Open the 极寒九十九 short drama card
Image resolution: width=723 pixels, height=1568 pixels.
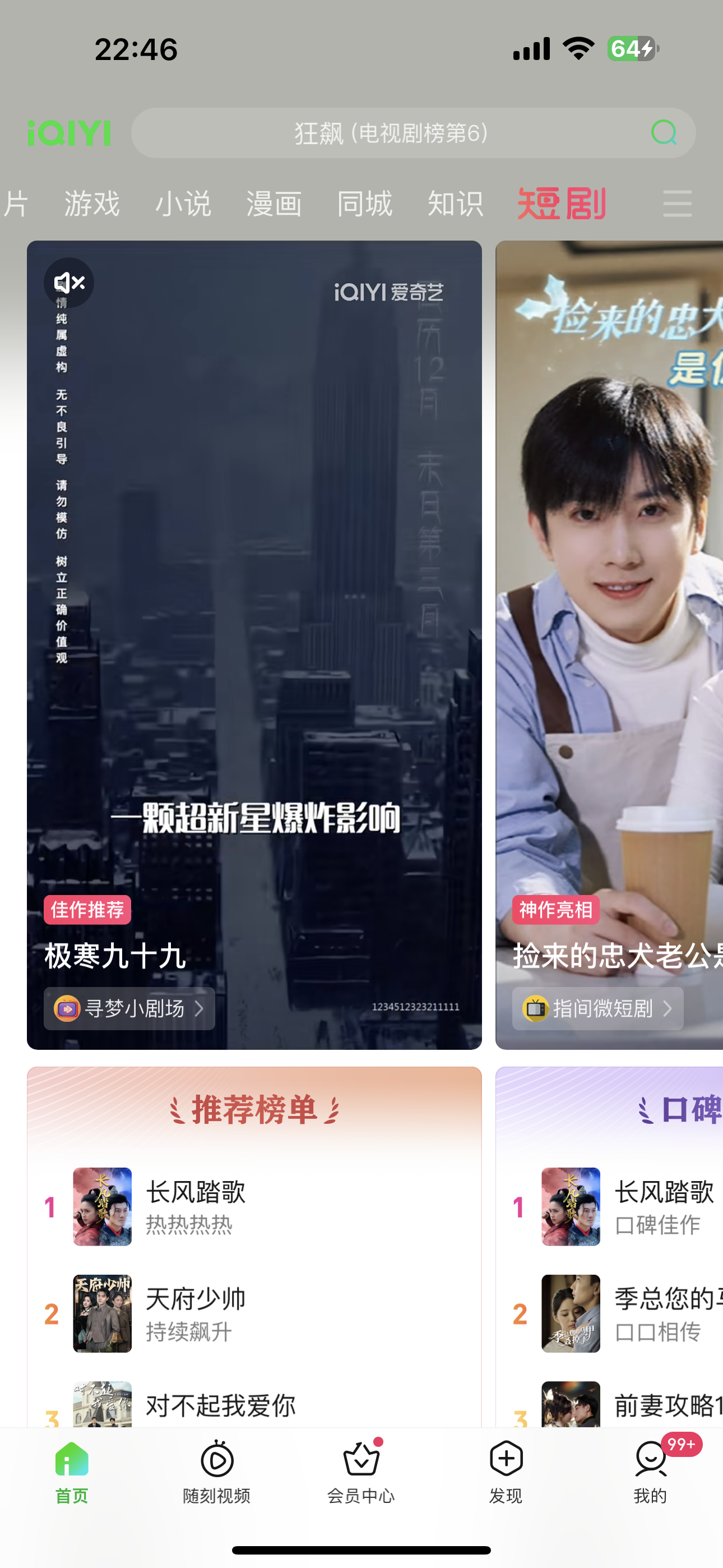click(x=254, y=608)
